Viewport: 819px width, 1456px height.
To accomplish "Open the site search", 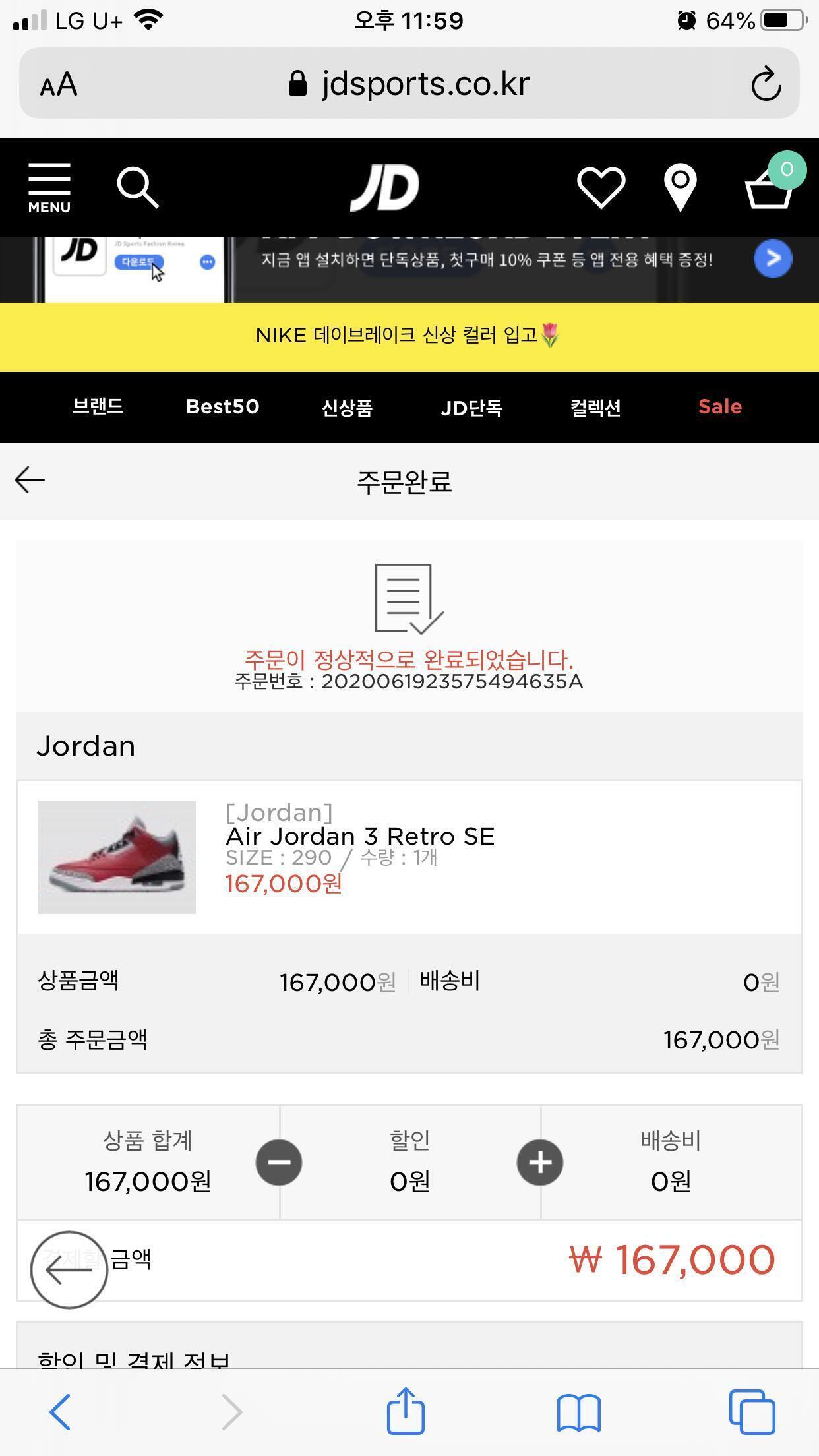I will (138, 188).
